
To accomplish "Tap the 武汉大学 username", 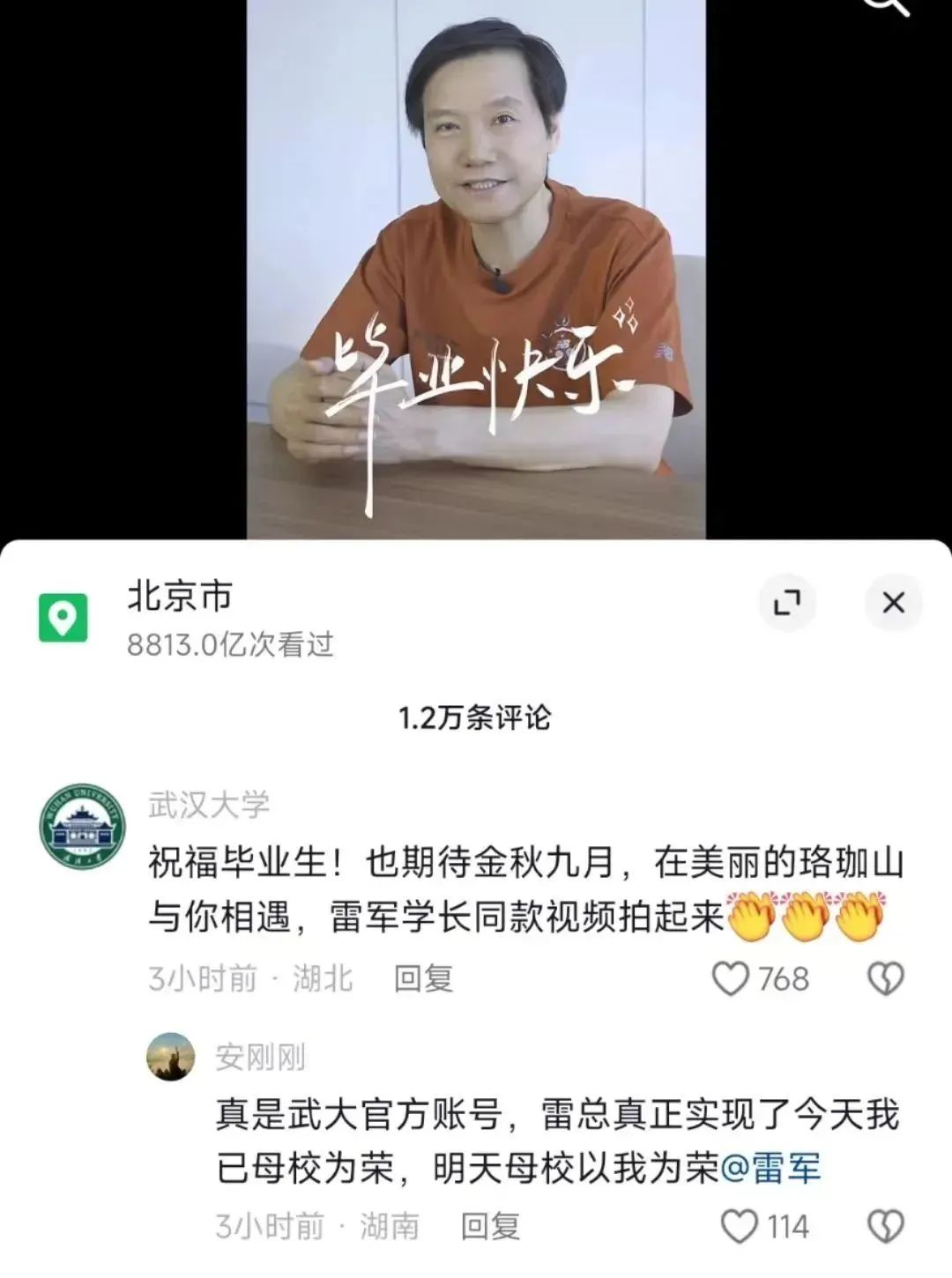I will pyautogui.click(x=209, y=804).
